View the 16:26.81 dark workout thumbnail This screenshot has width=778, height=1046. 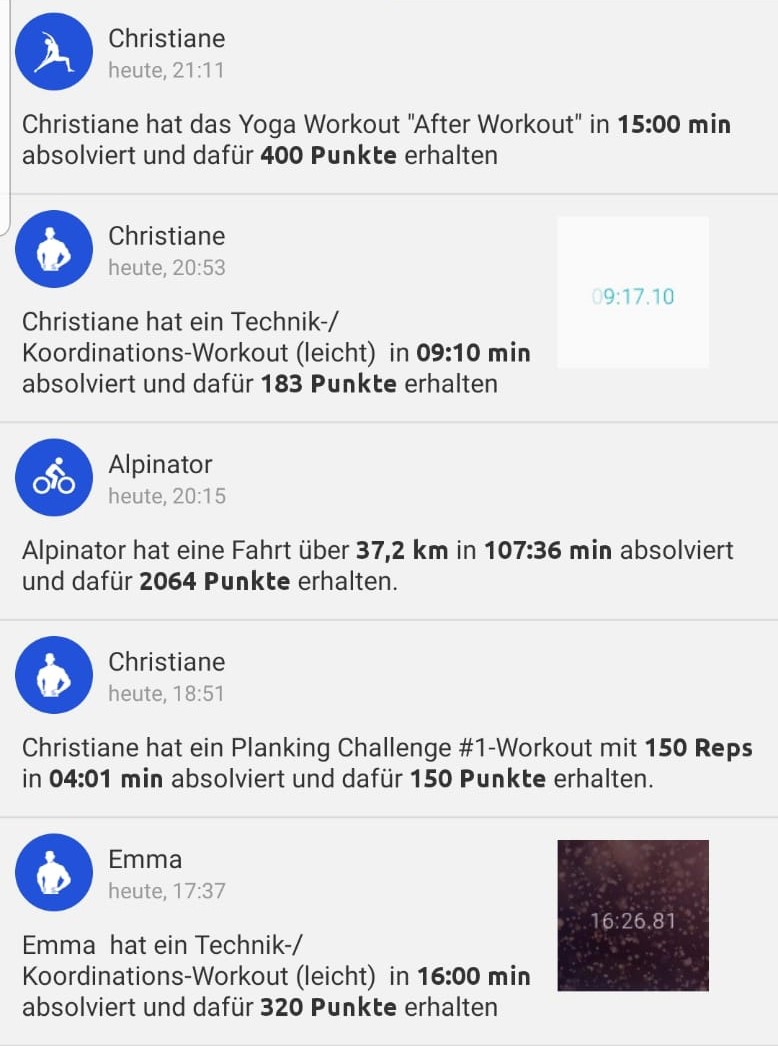(x=632, y=914)
